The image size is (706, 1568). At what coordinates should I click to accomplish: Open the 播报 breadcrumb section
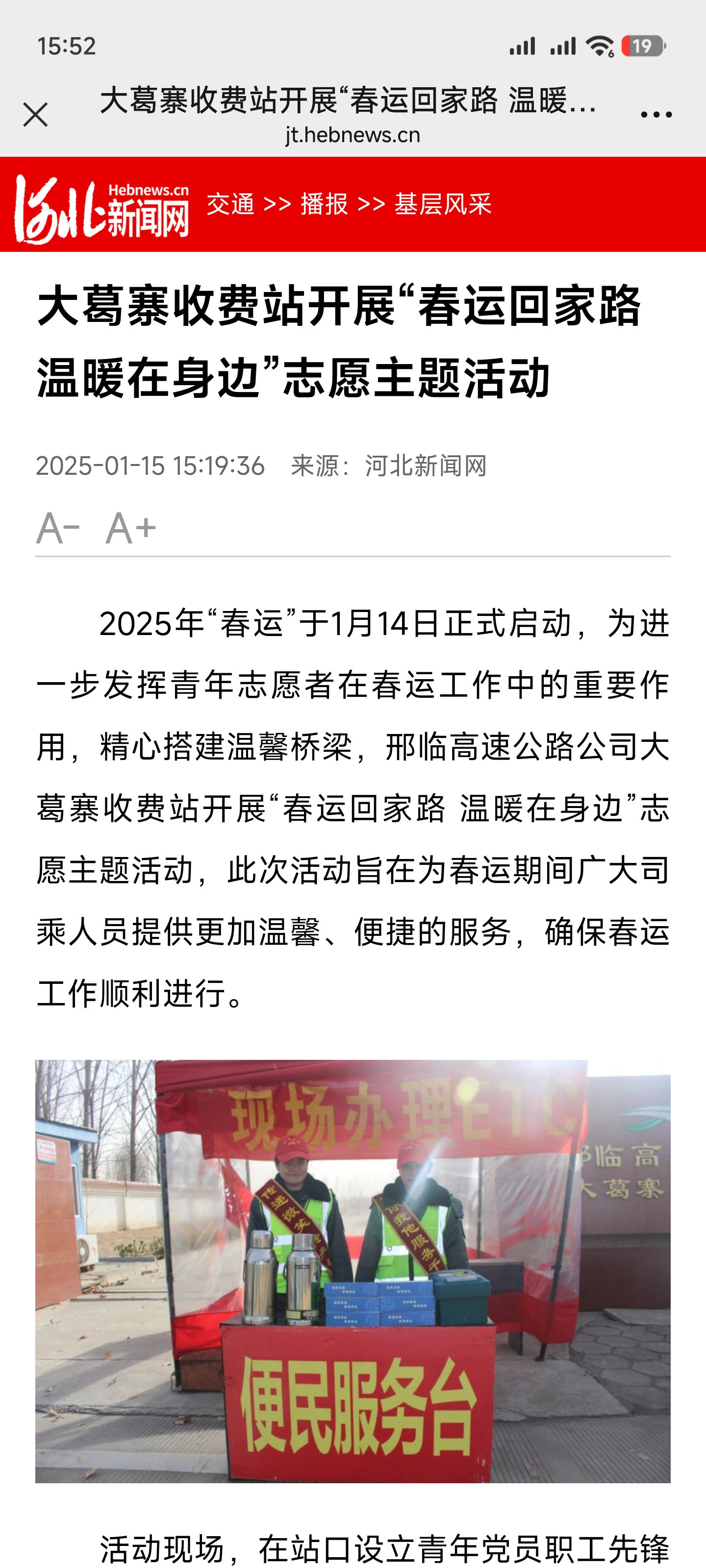click(325, 204)
